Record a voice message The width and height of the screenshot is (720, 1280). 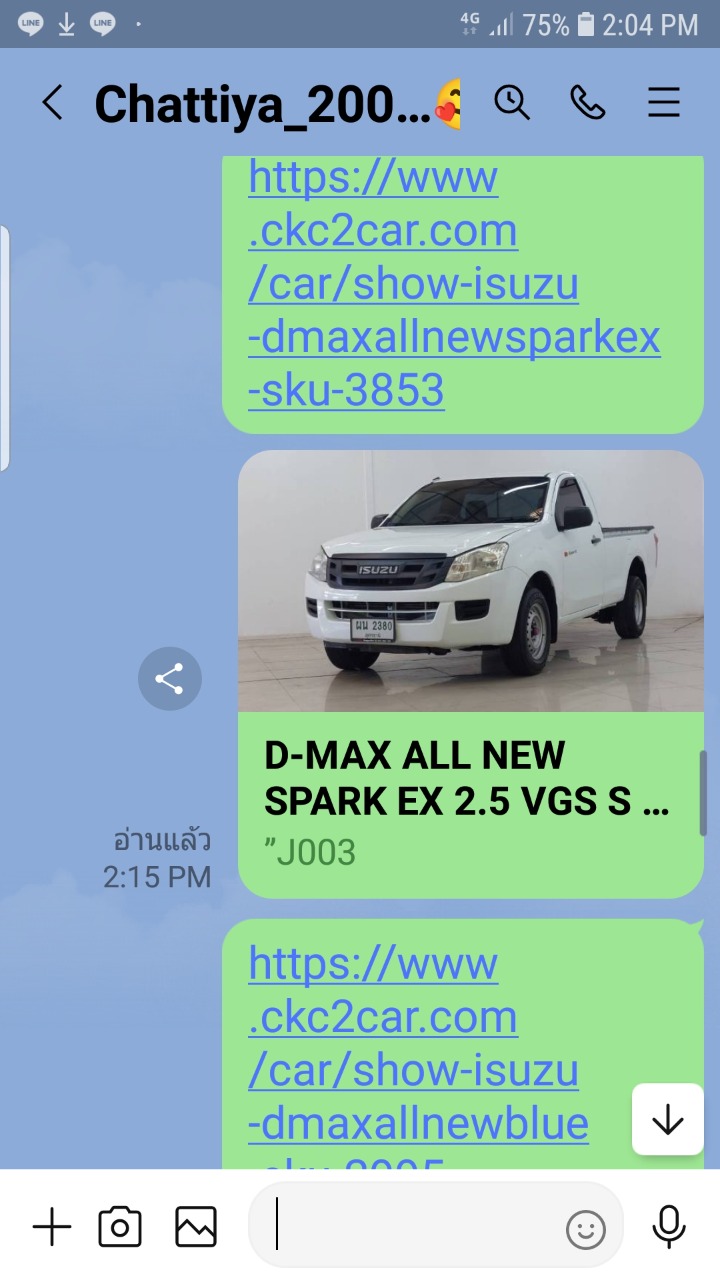pos(669,1227)
